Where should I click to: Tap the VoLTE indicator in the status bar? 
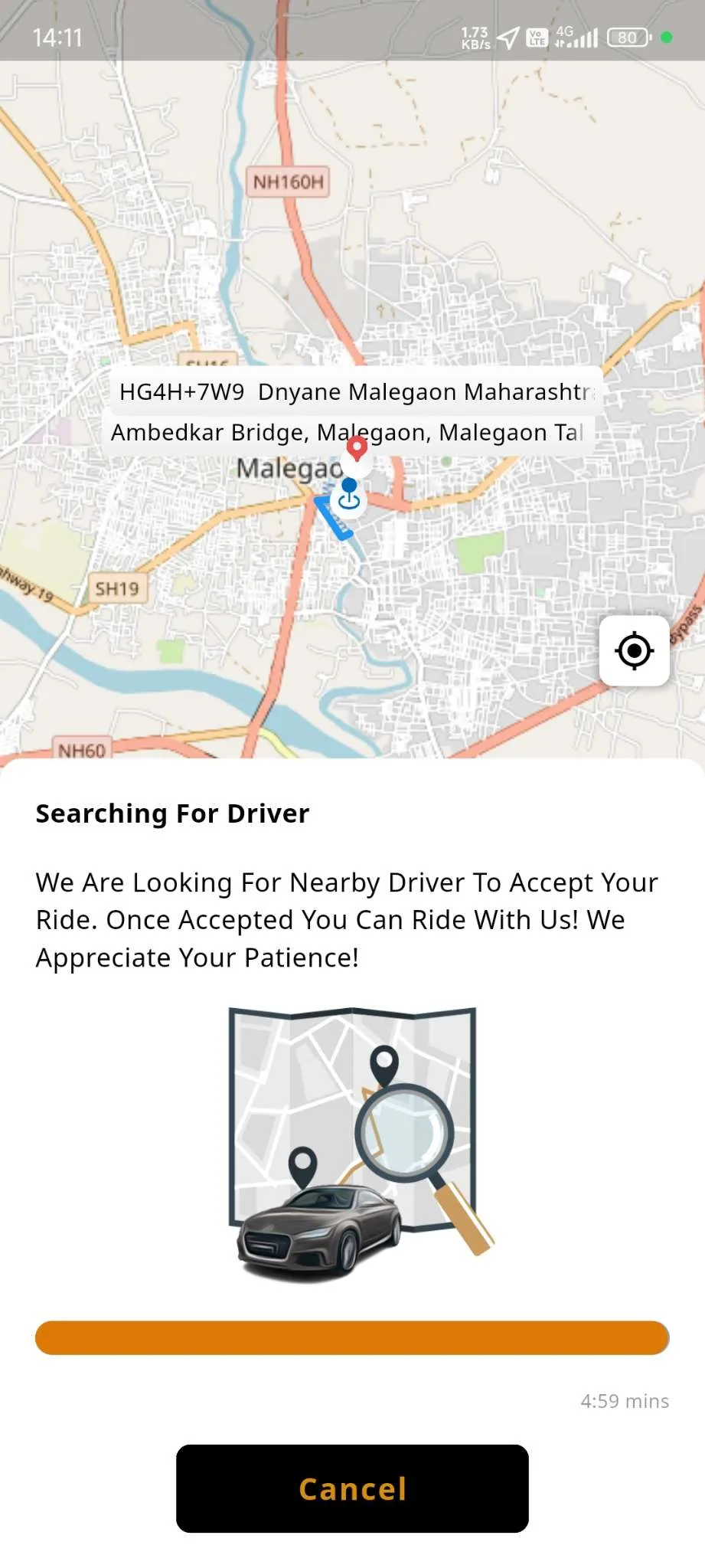tap(536, 36)
